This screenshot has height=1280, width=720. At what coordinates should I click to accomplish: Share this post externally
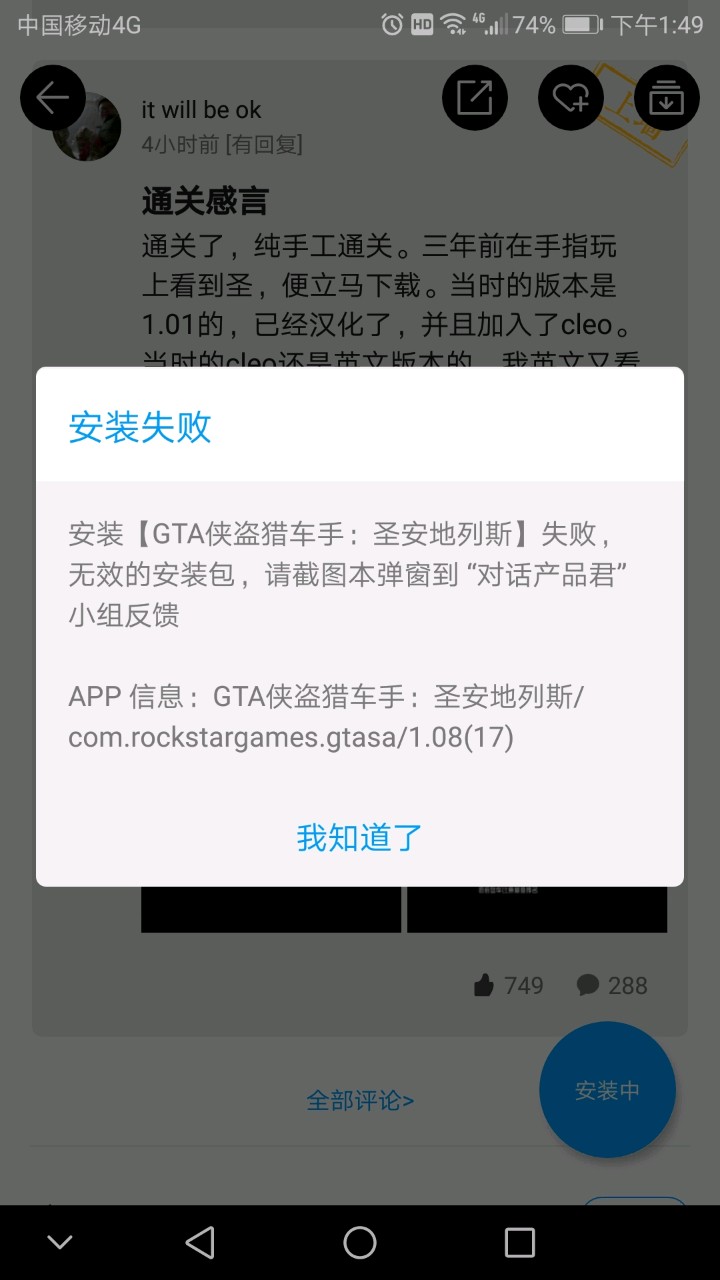(x=475, y=98)
